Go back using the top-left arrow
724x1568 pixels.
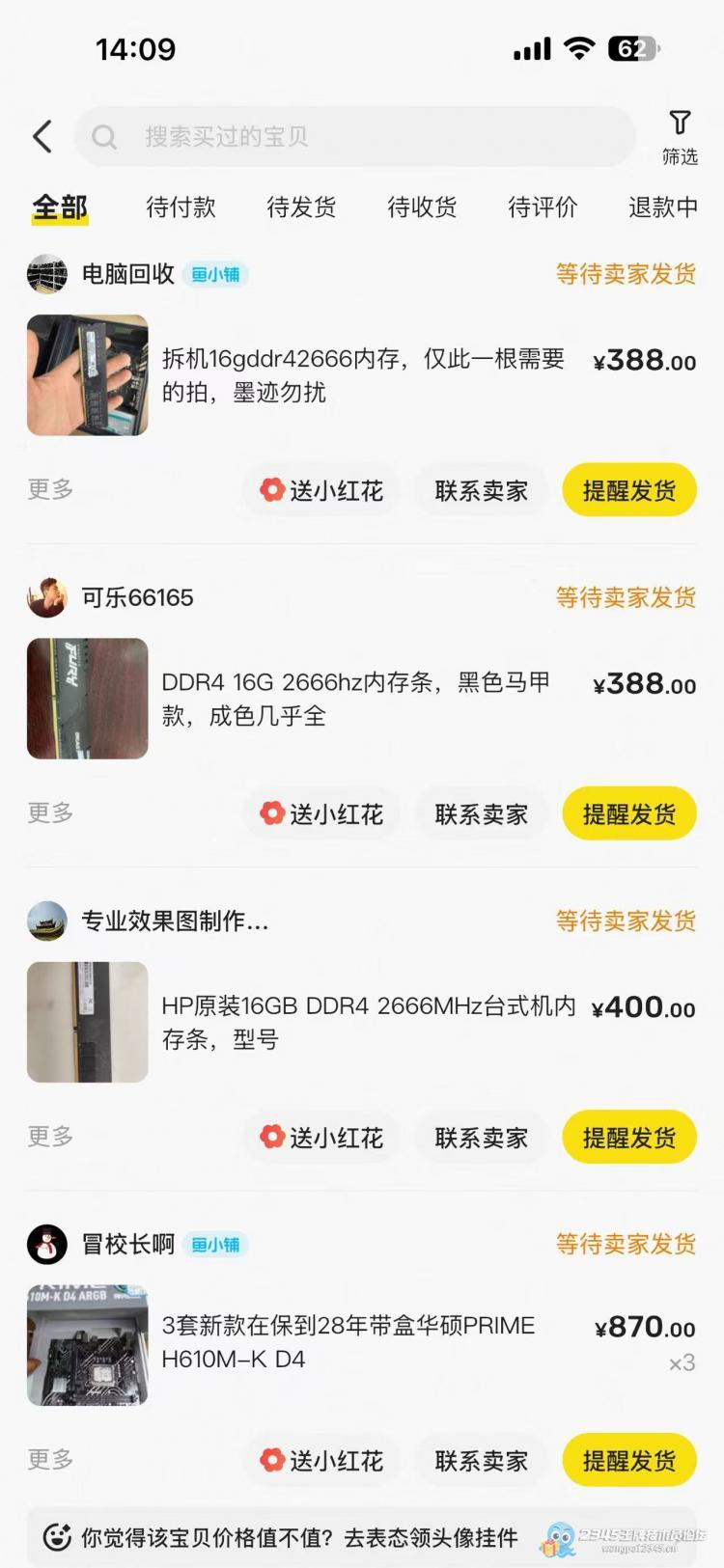pyautogui.click(x=42, y=137)
